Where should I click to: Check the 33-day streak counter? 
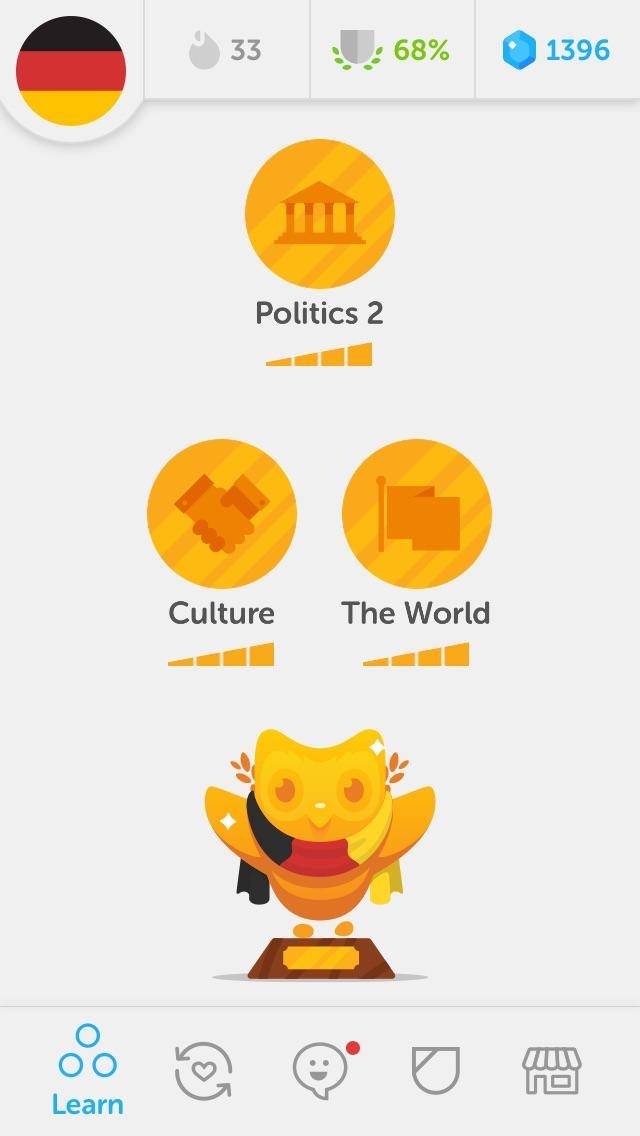(x=226, y=50)
